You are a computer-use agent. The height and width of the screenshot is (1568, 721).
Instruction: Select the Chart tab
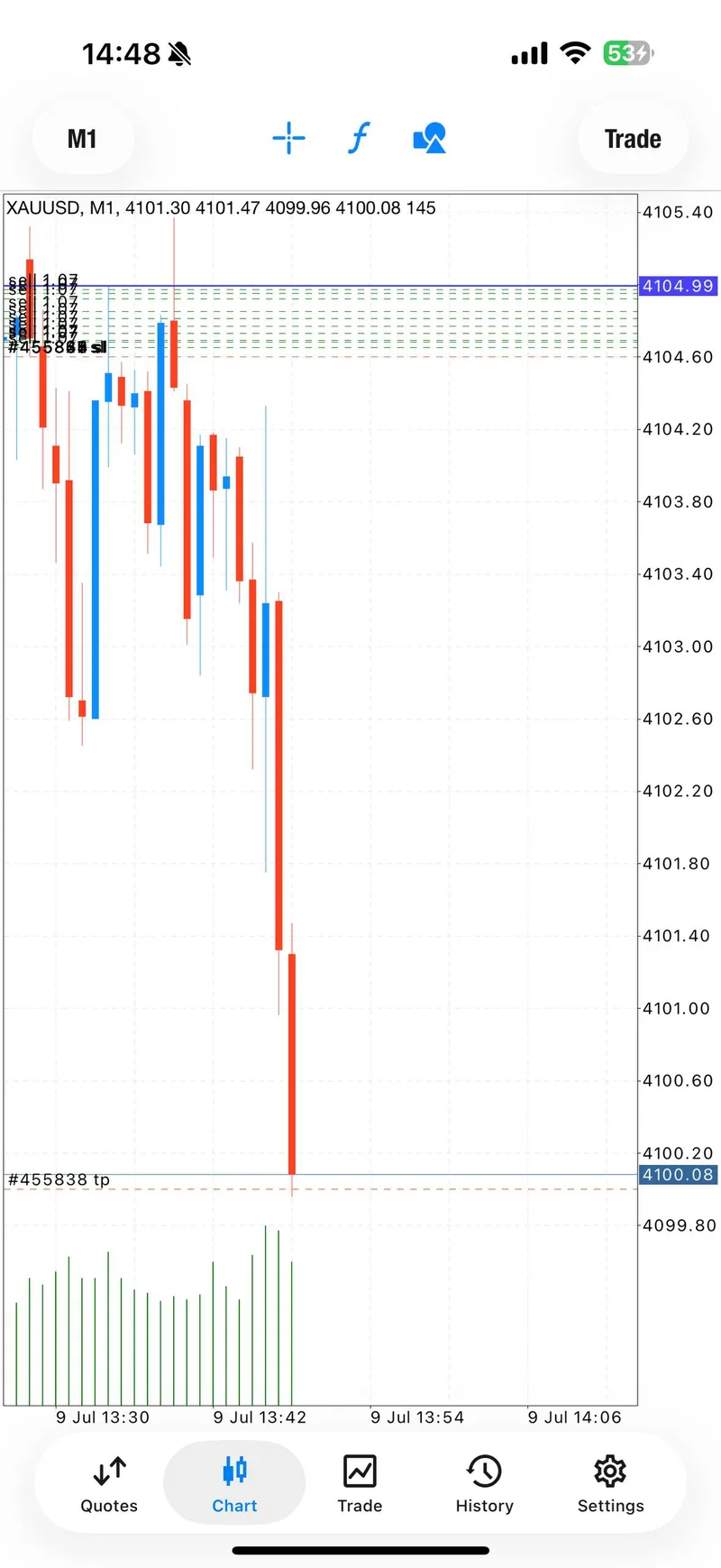[x=234, y=1483]
